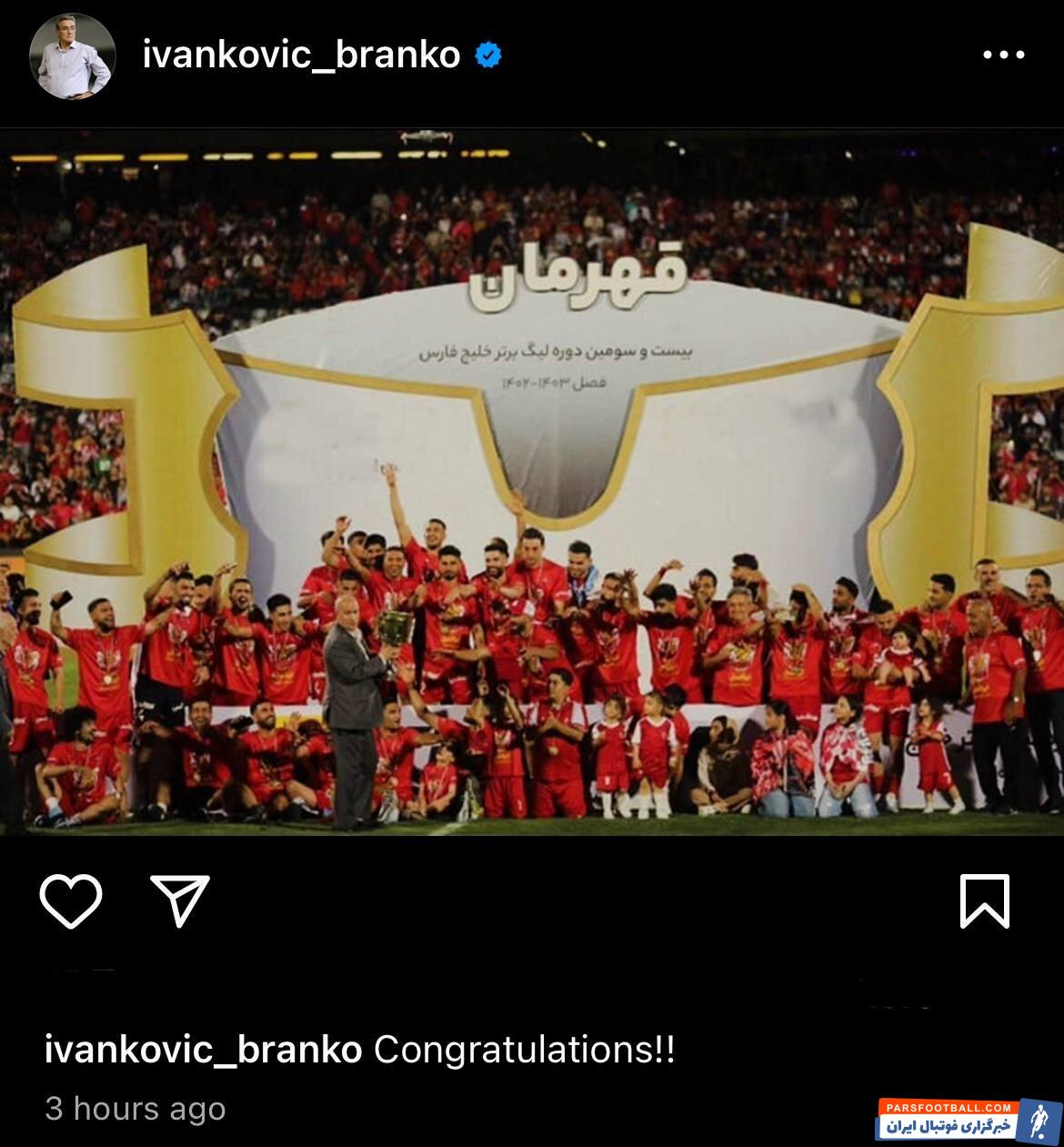
Task: Open the championship celebration photo
Action: tap(532, 482)
